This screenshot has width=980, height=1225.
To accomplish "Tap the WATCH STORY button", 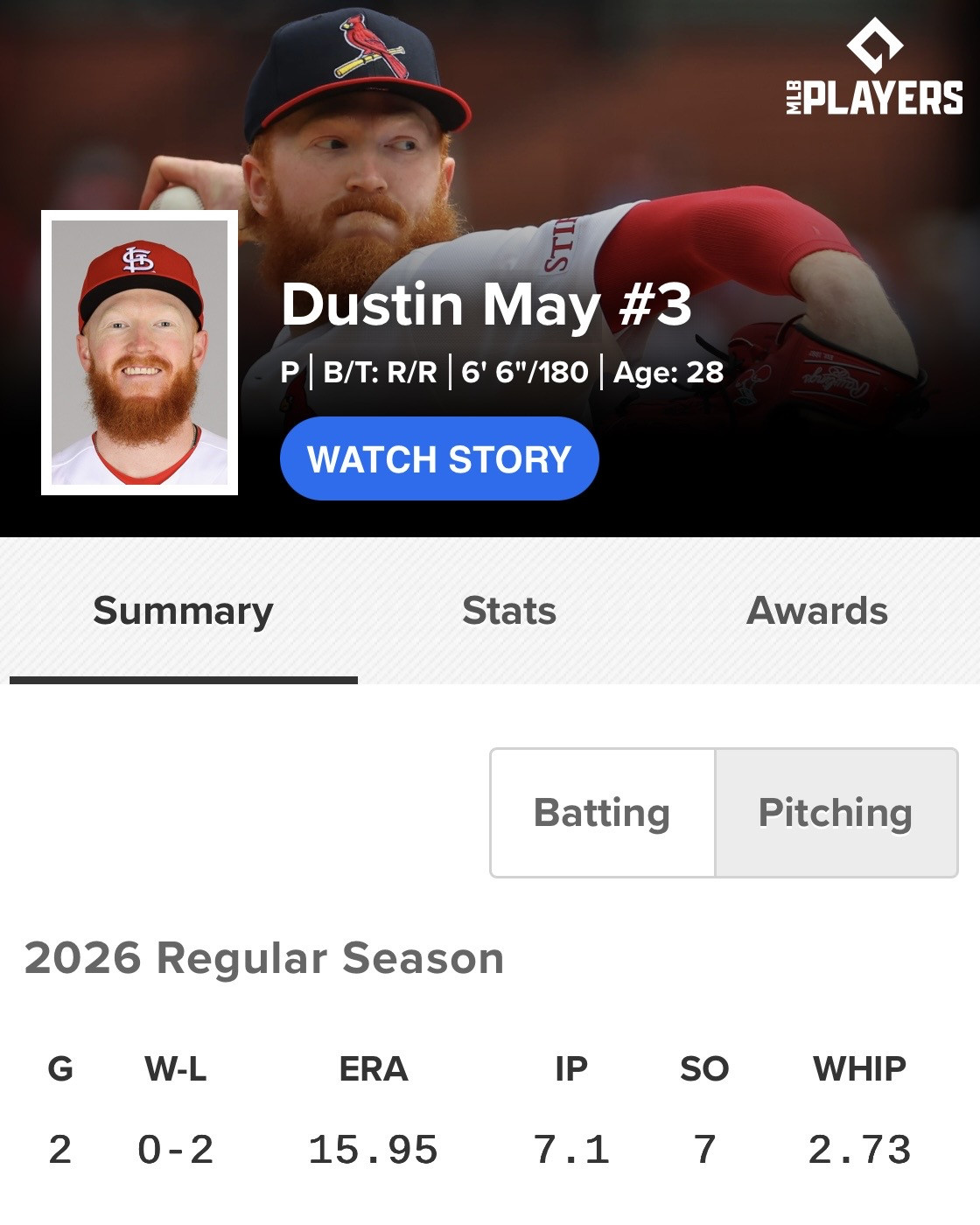I will (439, 458).
